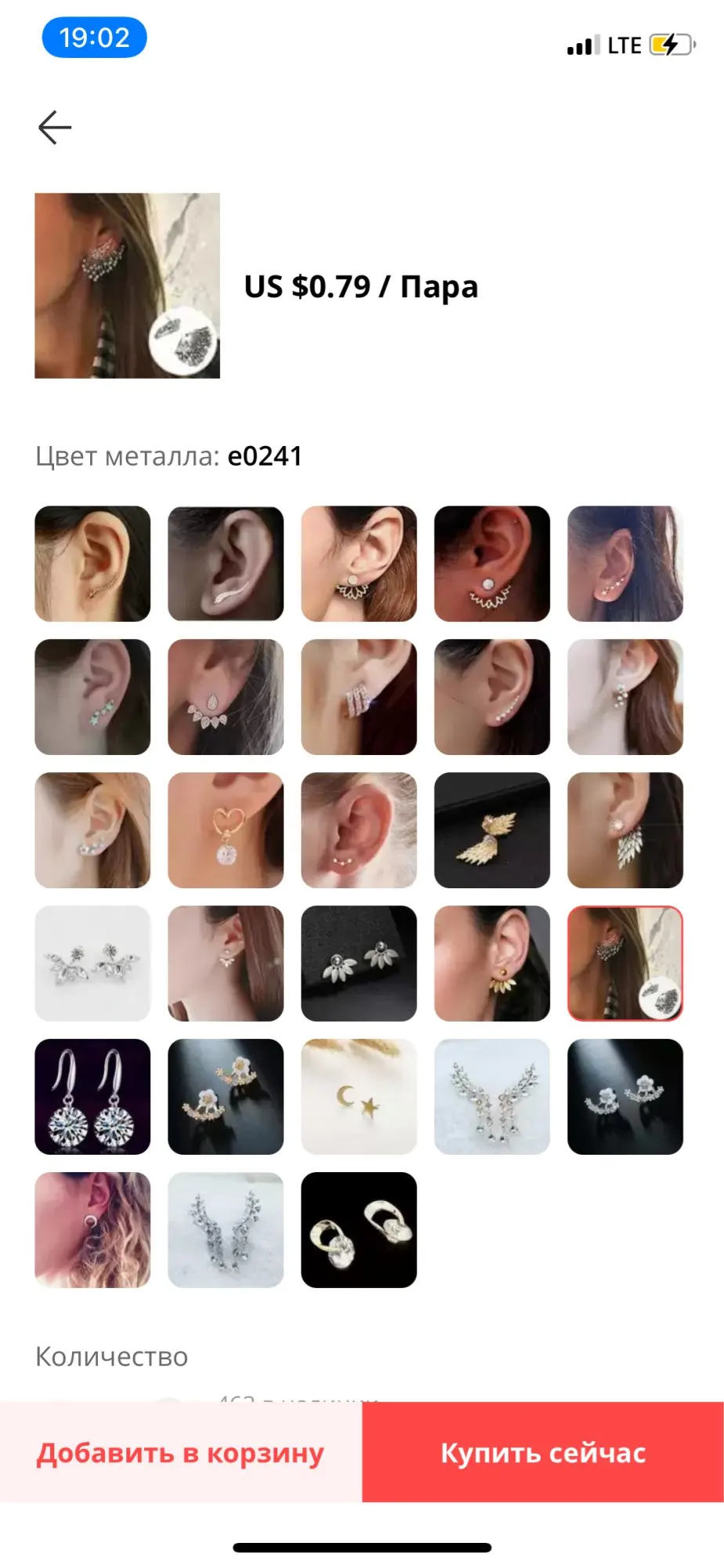Viewport: 724px width, 1568px height.
Task: Tap "Купить сейчас" button
Action: point(543,1453)
